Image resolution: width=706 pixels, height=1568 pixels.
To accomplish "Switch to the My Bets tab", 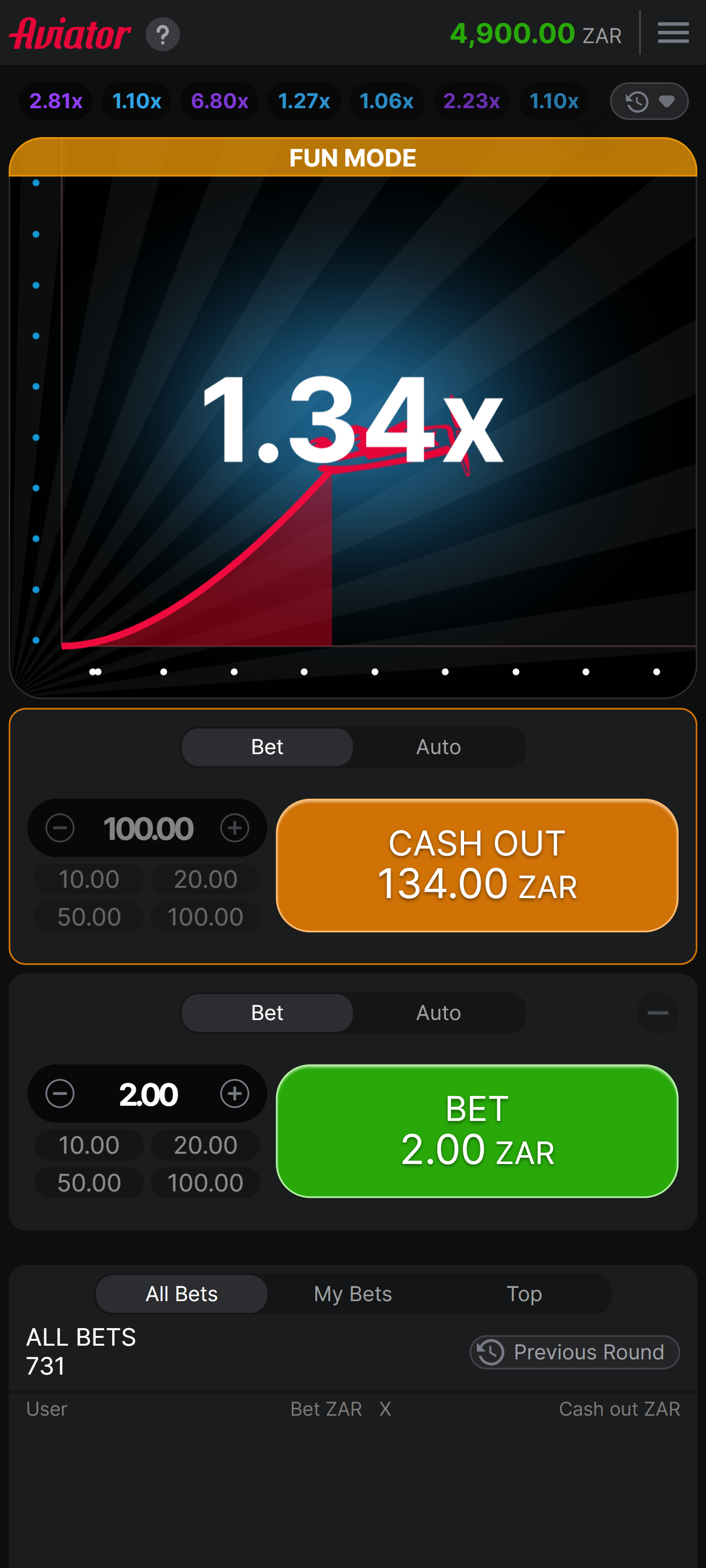I will point(353,1293).
